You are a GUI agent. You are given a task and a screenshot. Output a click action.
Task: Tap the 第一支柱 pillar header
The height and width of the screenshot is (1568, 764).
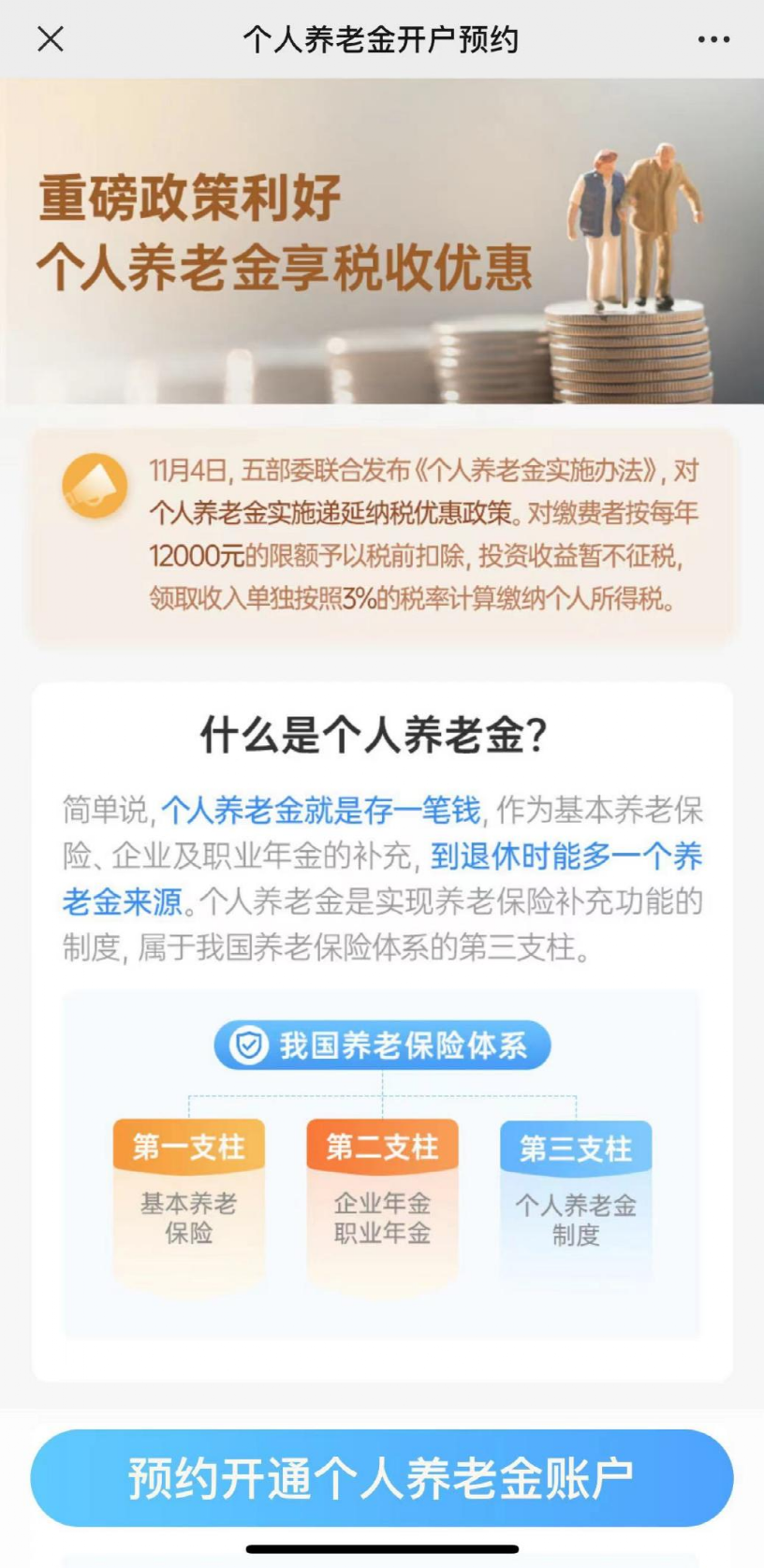click(x=187, y=1144)
